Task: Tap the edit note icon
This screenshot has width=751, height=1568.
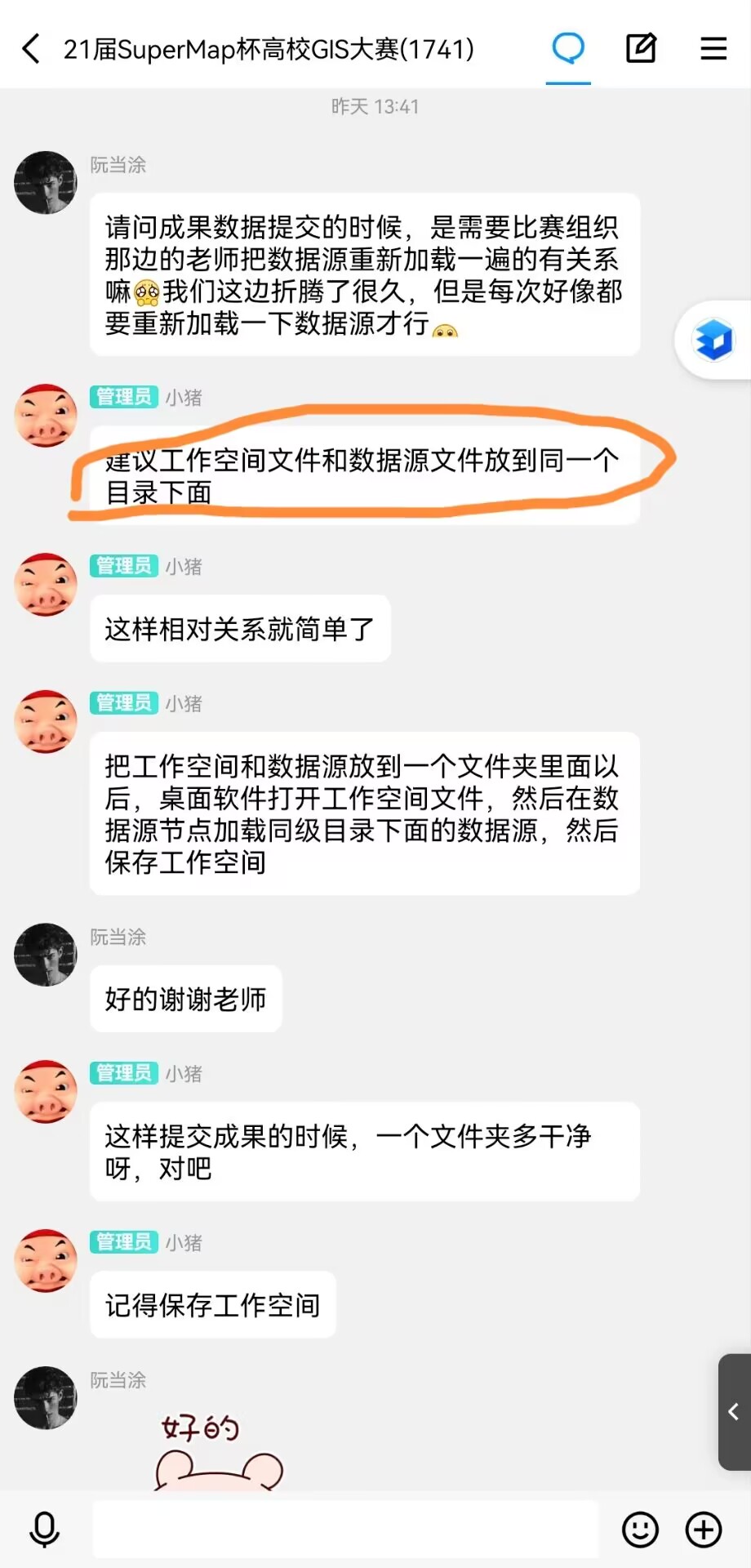Action: [641, 48]
